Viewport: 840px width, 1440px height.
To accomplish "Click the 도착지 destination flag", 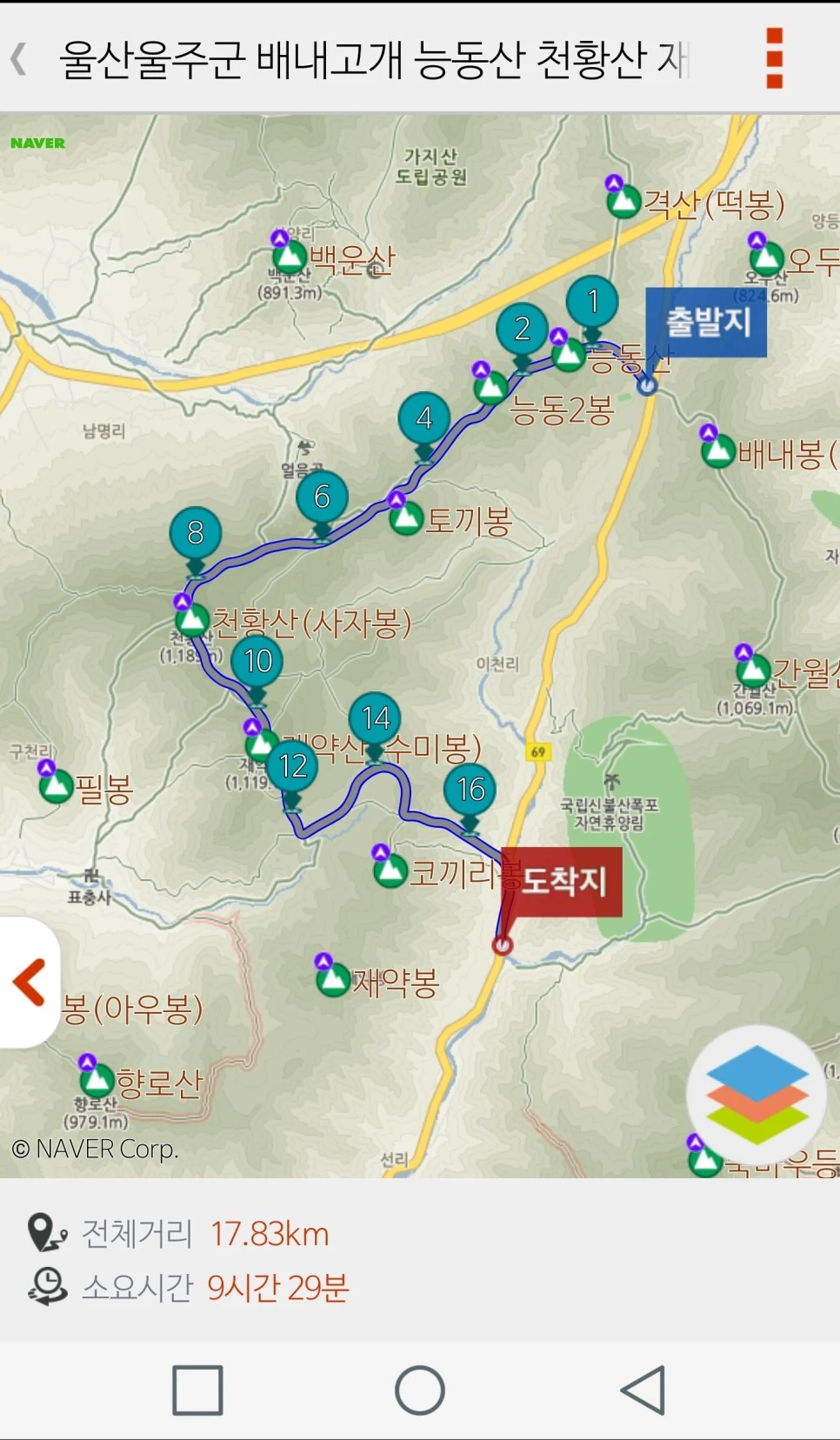I will [x=563, y=881].
